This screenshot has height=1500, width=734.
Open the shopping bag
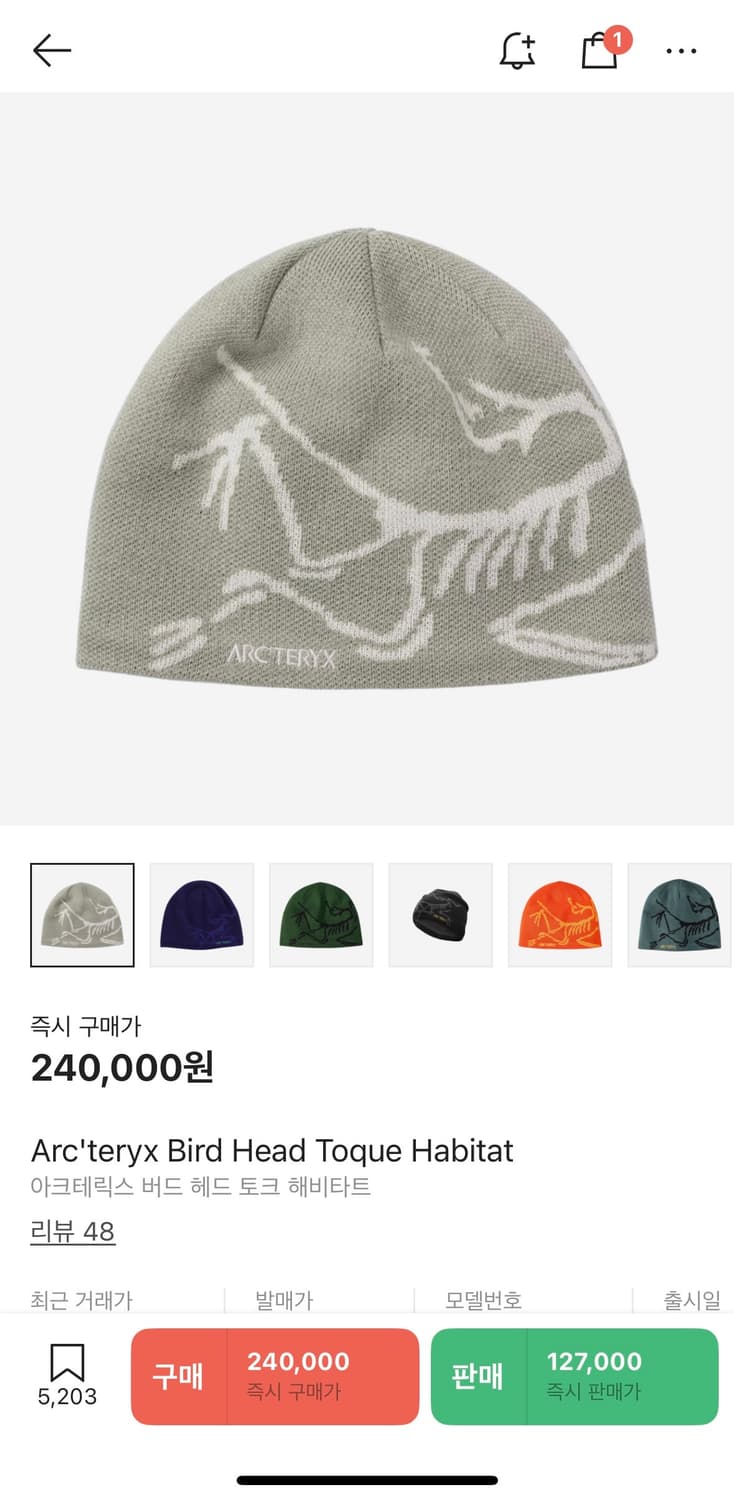pos(600,50)
